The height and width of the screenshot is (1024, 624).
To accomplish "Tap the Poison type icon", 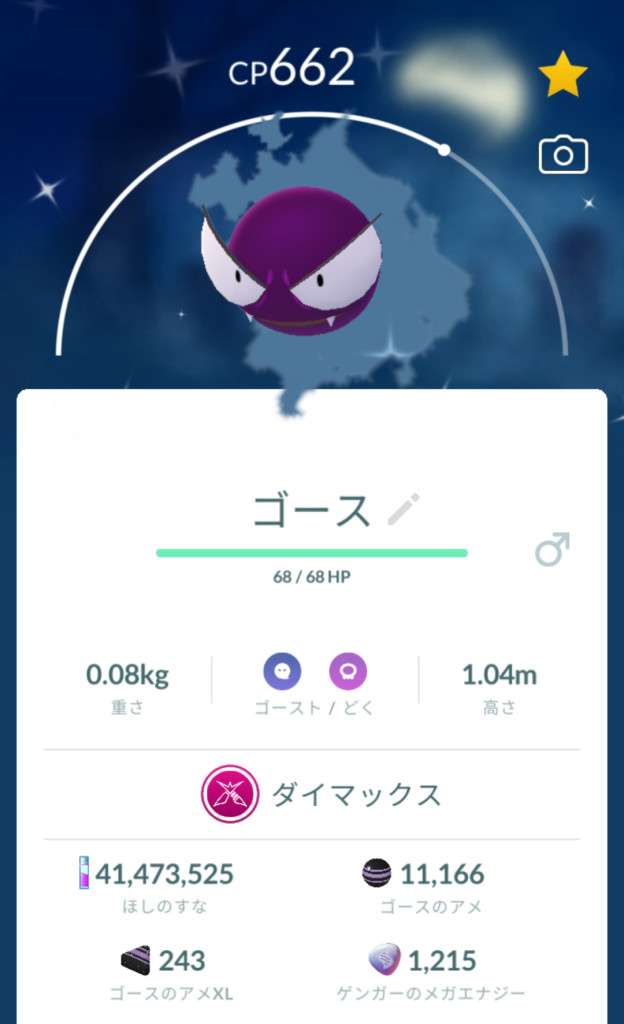I will 347,671.
